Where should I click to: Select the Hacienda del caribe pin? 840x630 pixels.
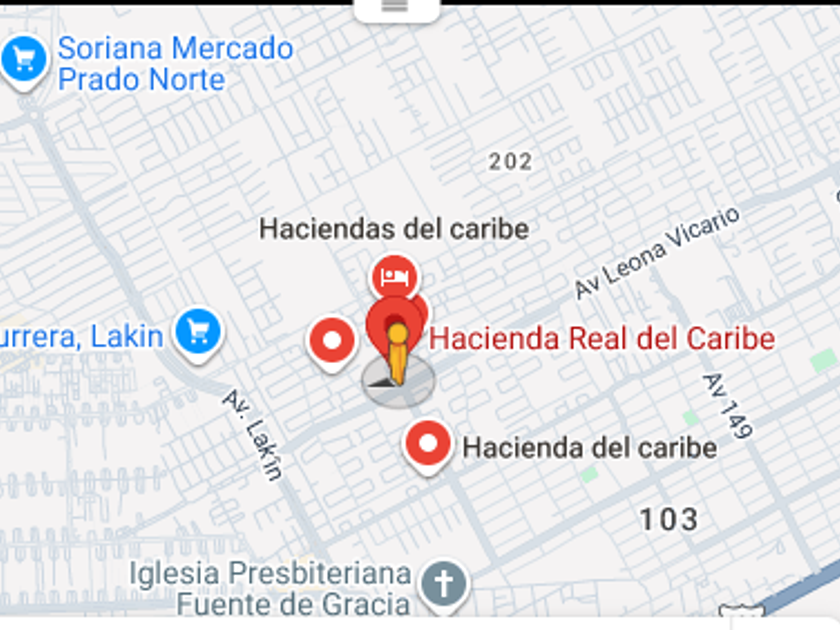point(428,447)
